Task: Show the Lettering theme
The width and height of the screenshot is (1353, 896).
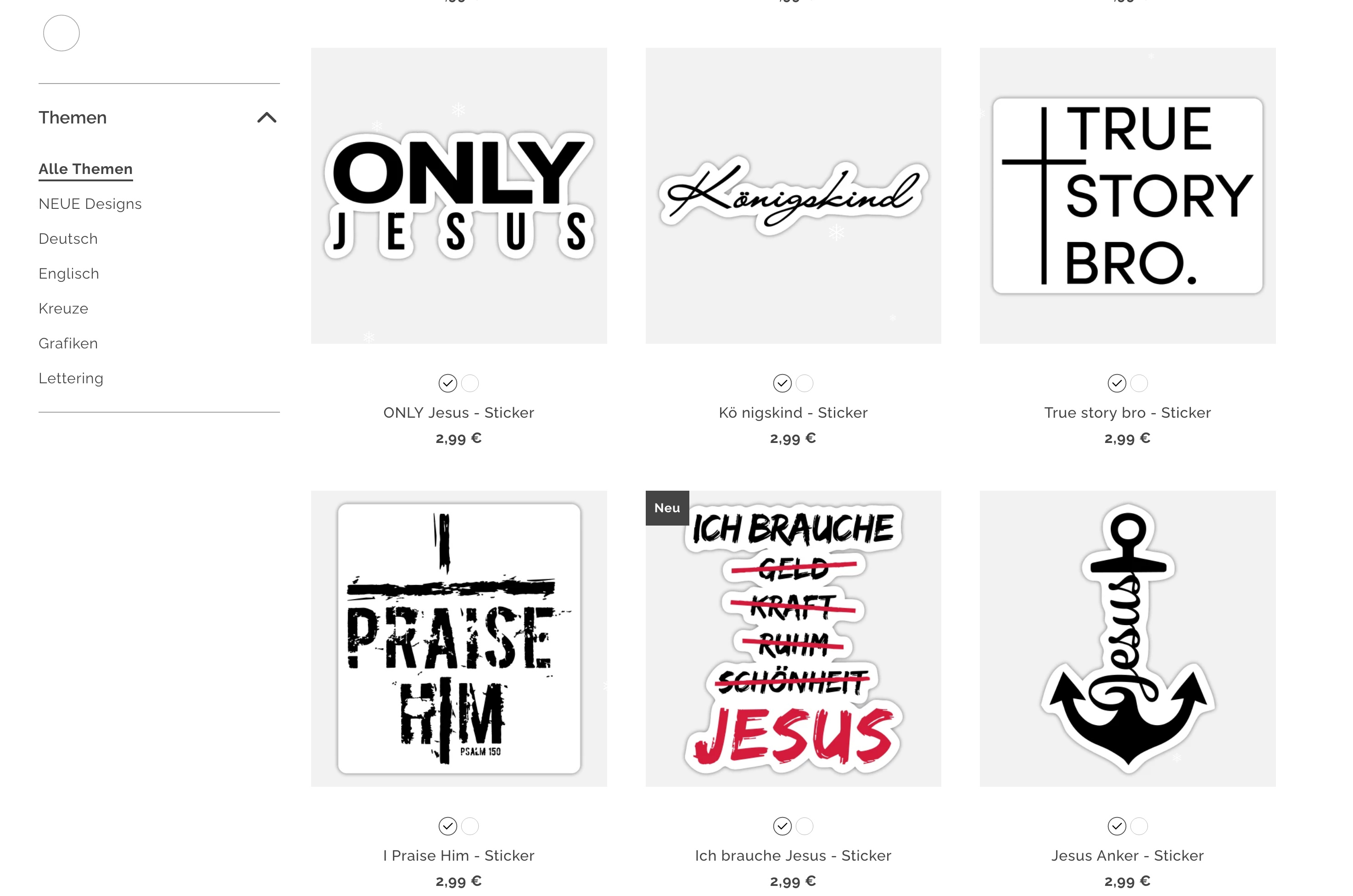Action: tap(71, 378)
